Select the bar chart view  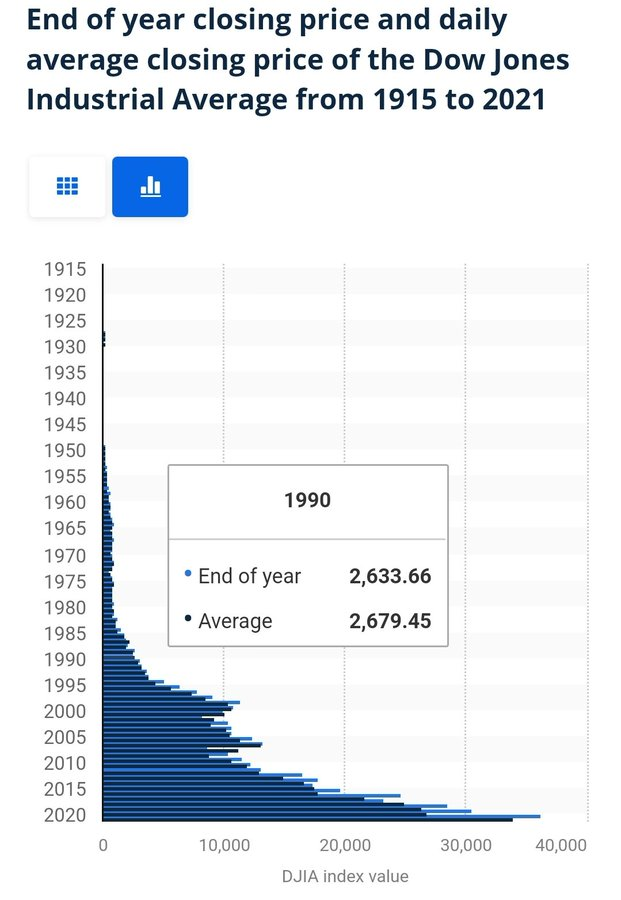150,187
